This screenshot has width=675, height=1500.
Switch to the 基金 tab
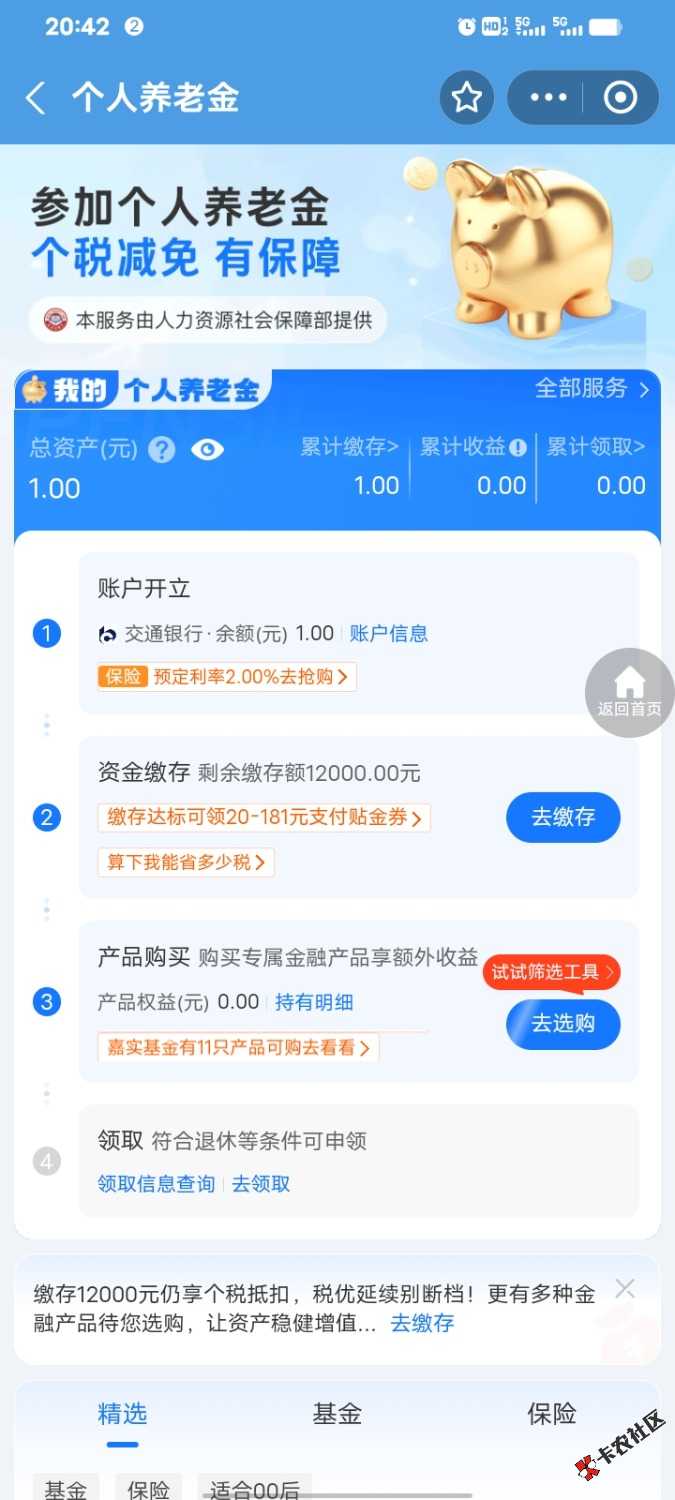click(337, 1414)
